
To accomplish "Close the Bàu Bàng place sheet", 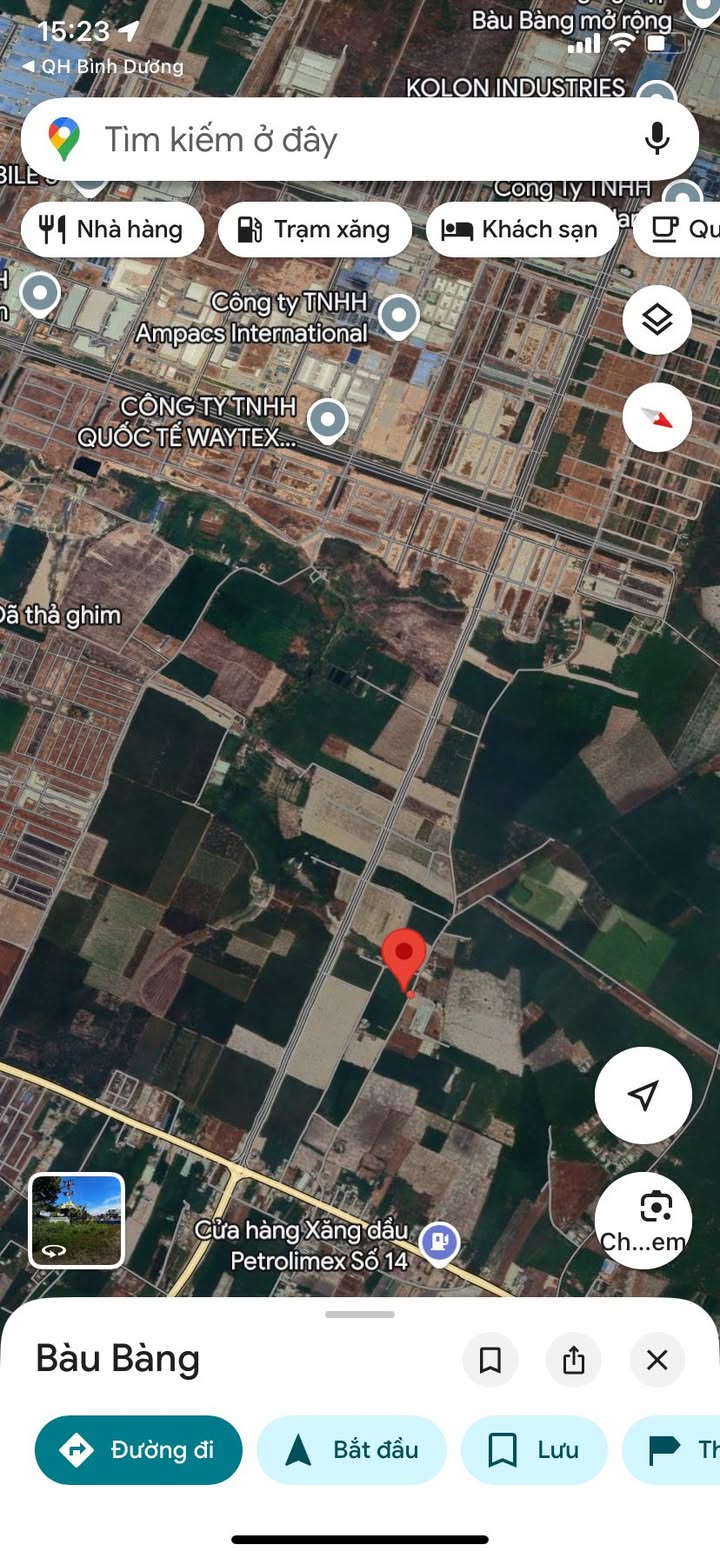I will click(657, 1360).
